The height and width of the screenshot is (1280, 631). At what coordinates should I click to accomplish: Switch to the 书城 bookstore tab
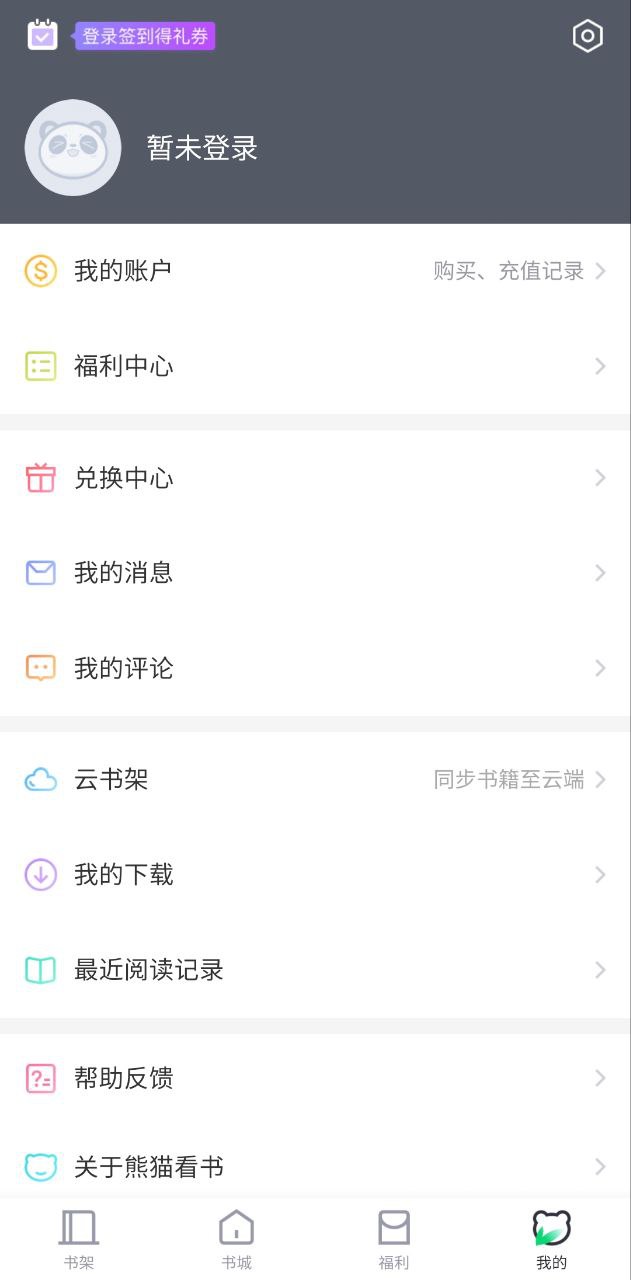(x=236, y=1239)
